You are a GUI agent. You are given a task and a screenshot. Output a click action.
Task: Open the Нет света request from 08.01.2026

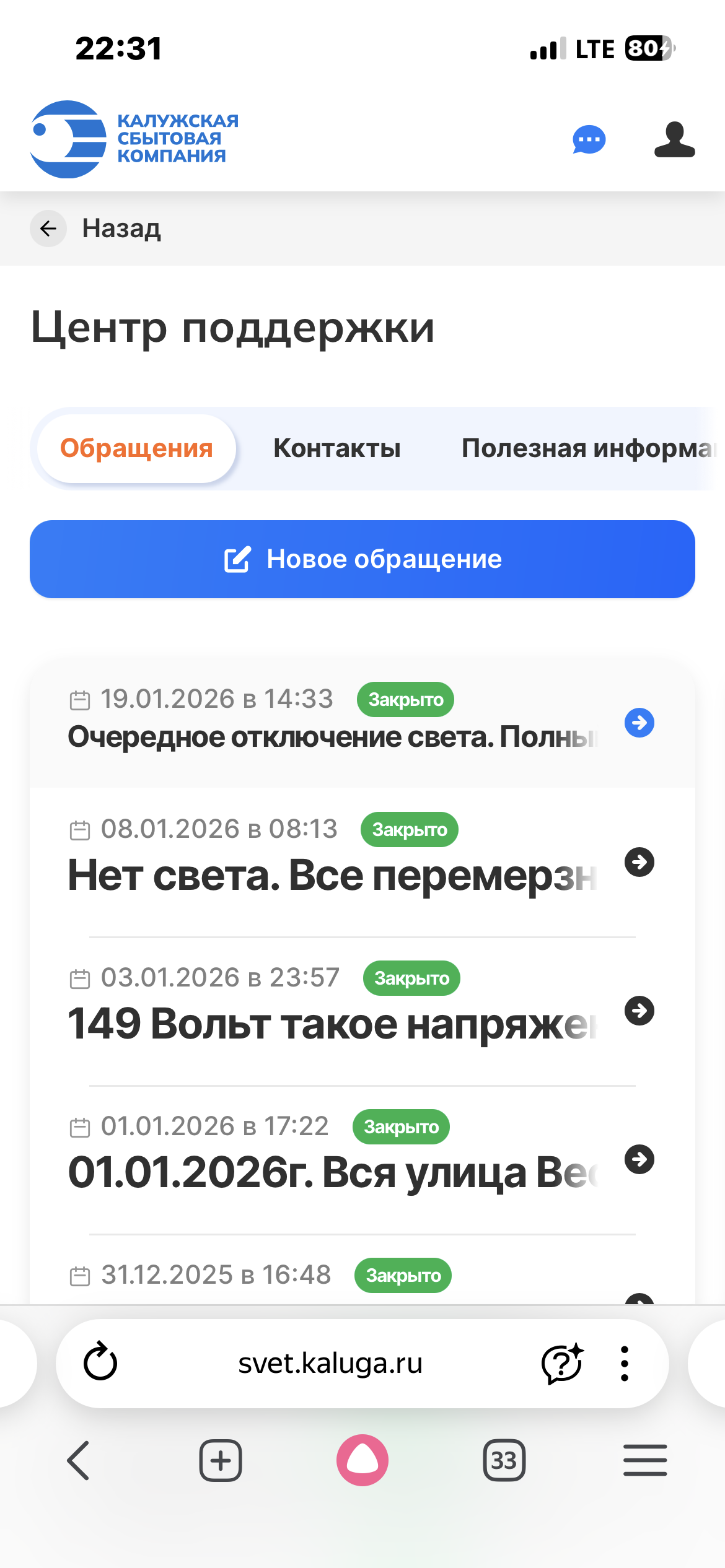(639, 862)
